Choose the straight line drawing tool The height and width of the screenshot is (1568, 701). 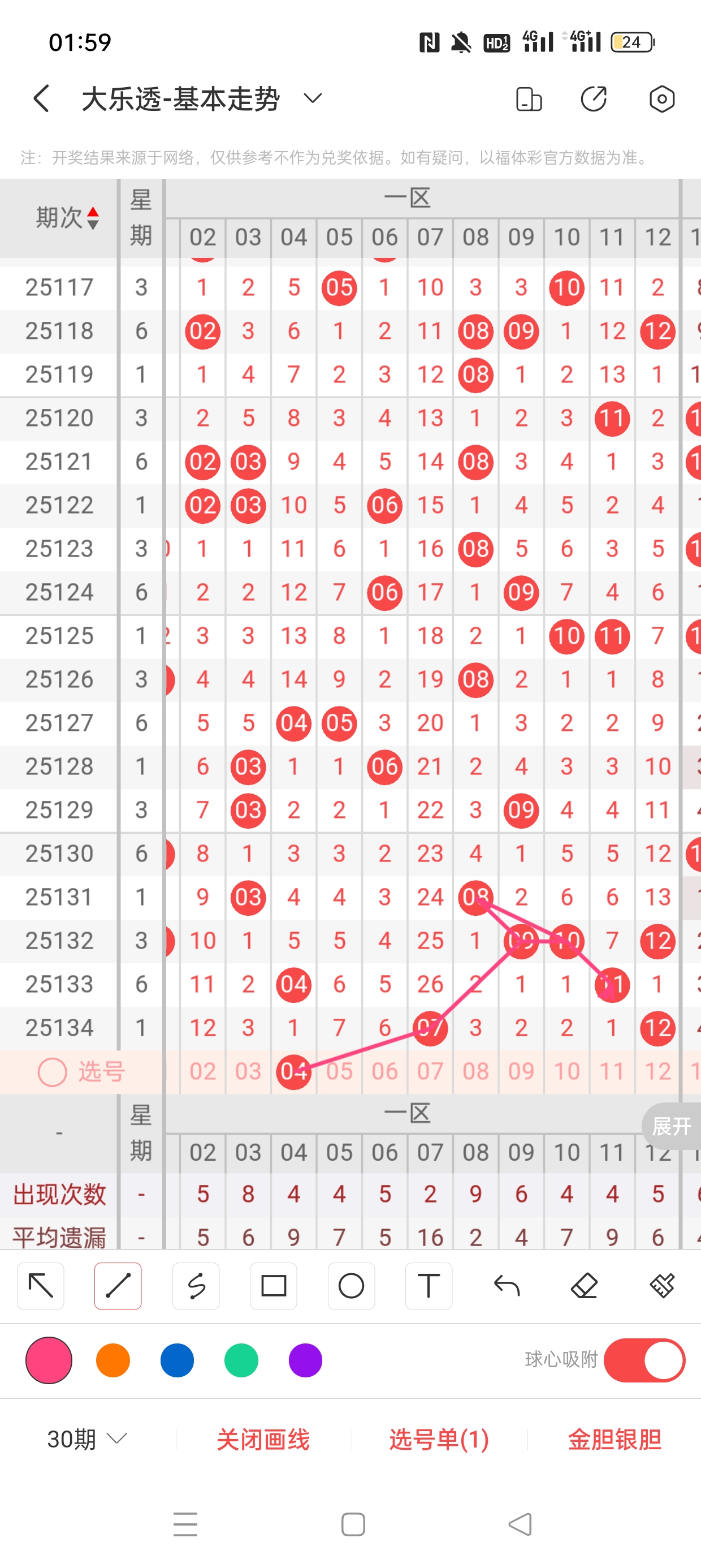click(118, 1286)
